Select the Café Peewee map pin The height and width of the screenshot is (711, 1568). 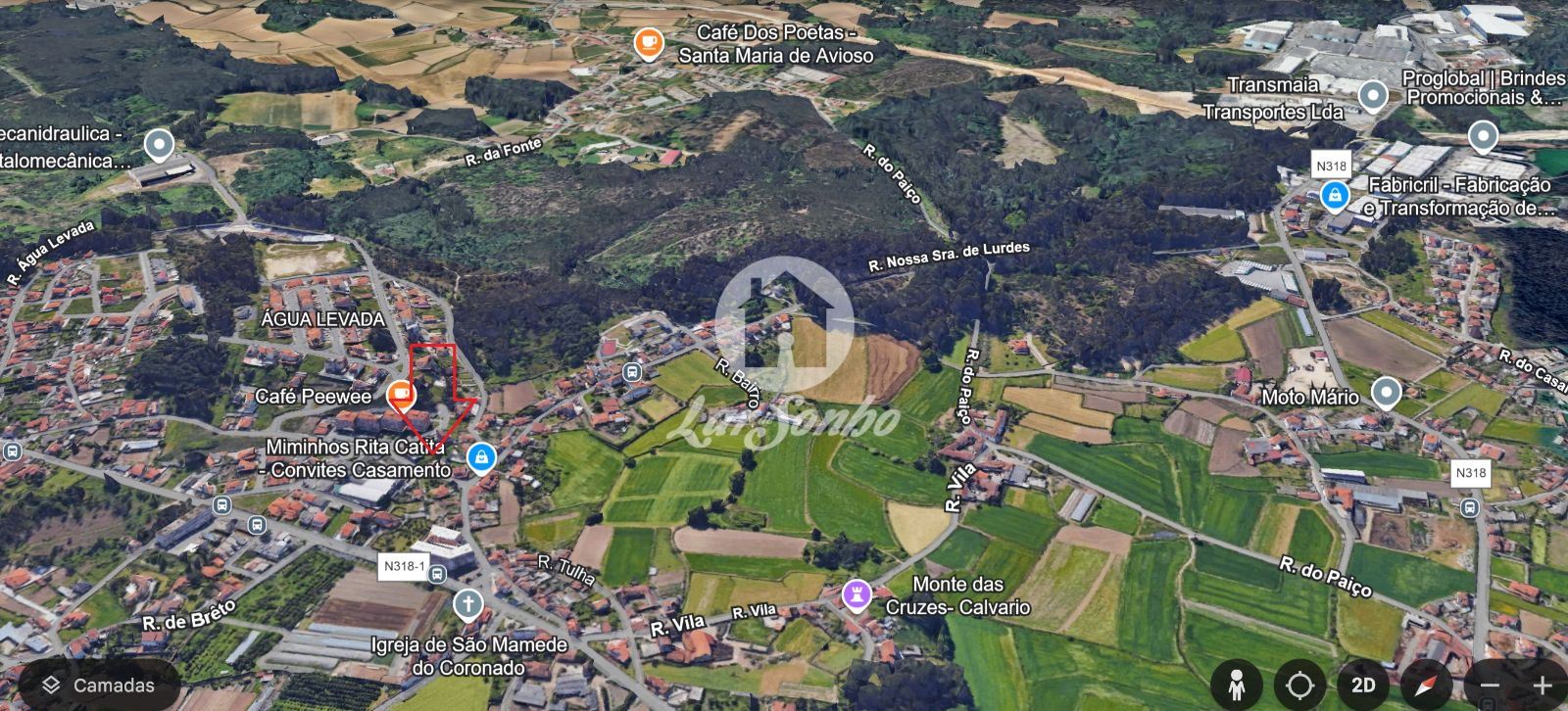click(401, 395)
